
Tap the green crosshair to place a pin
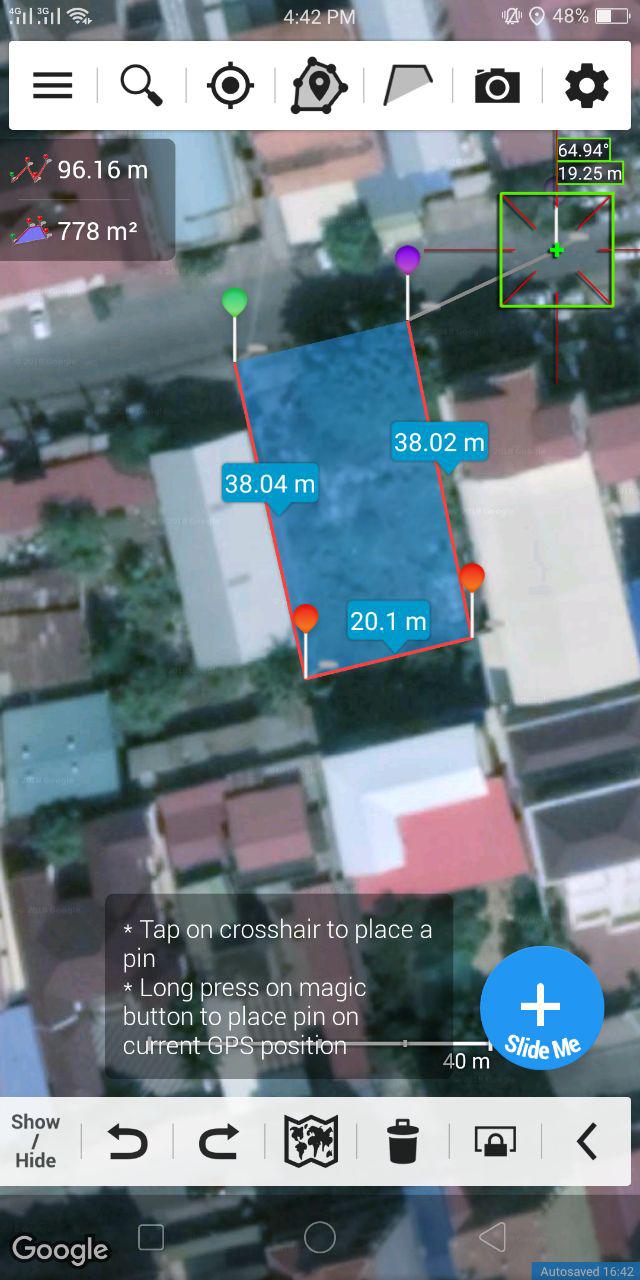(x=556, y=250)
